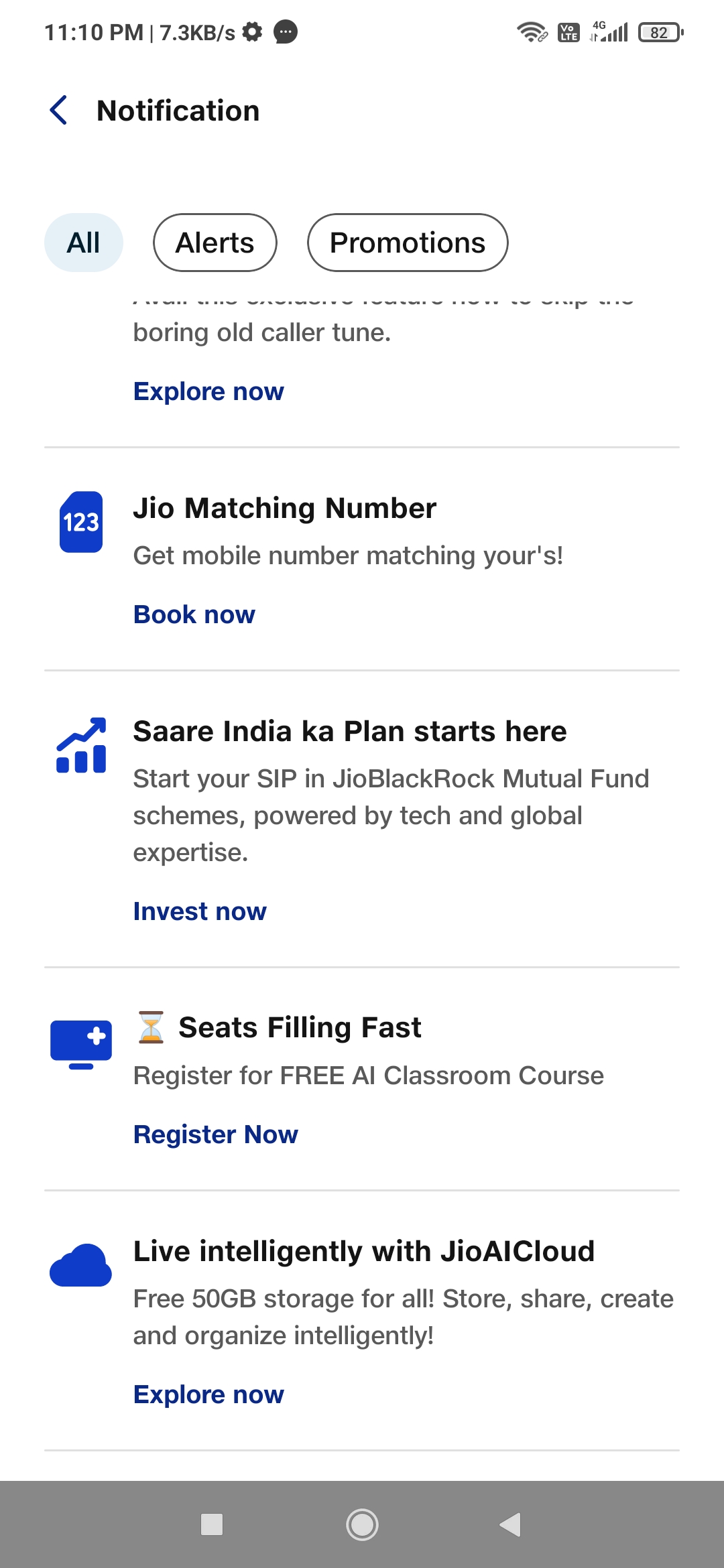Tap Explore now under JioAICloud
Screen dimensions: 724x1568
click(x=208, y=1393)
